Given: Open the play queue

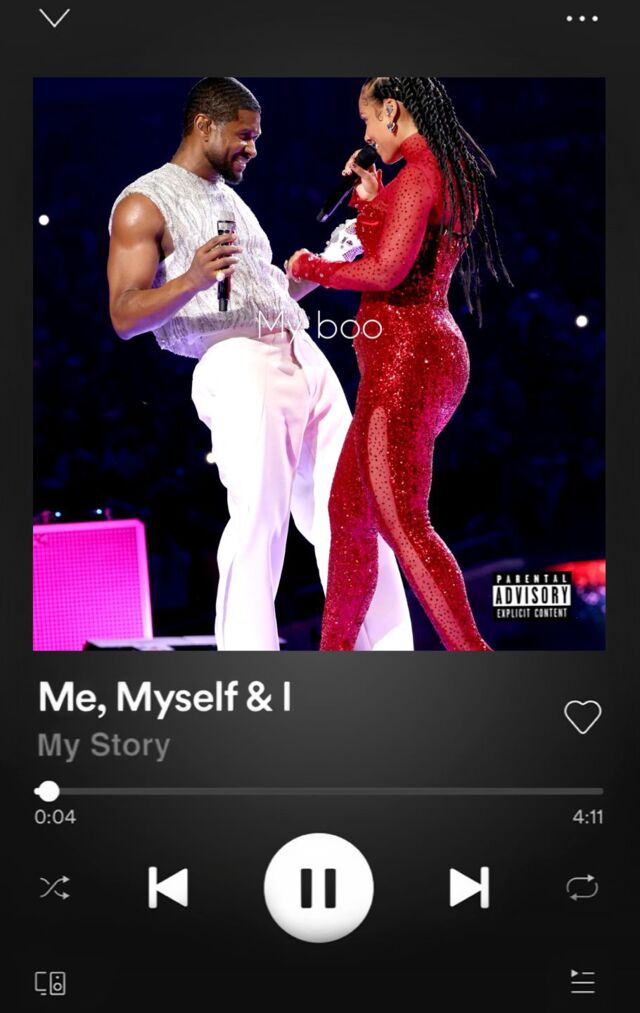Looking at the screenshot, I should pyautogui.click(x=582, y=981).
